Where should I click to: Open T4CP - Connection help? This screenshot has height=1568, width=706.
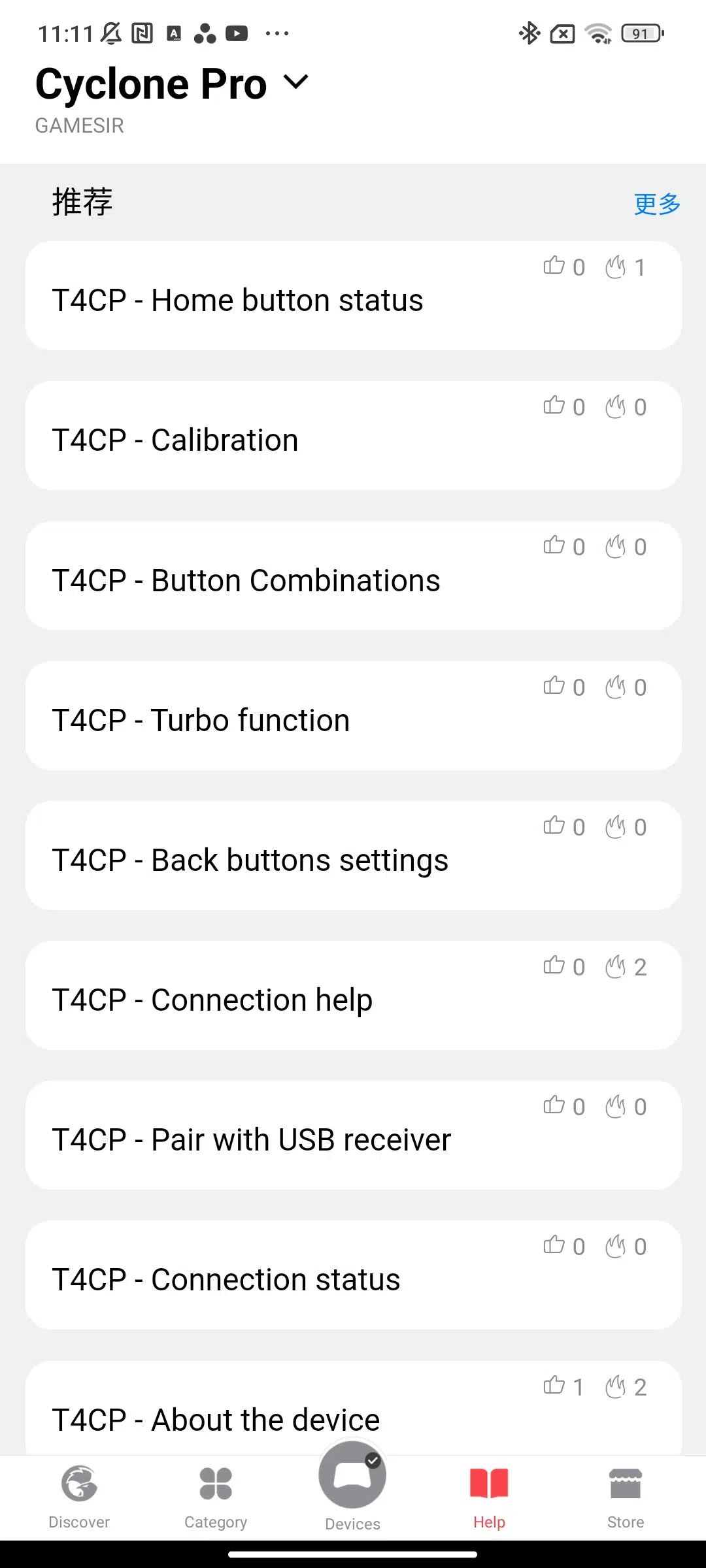coord(353,995)
